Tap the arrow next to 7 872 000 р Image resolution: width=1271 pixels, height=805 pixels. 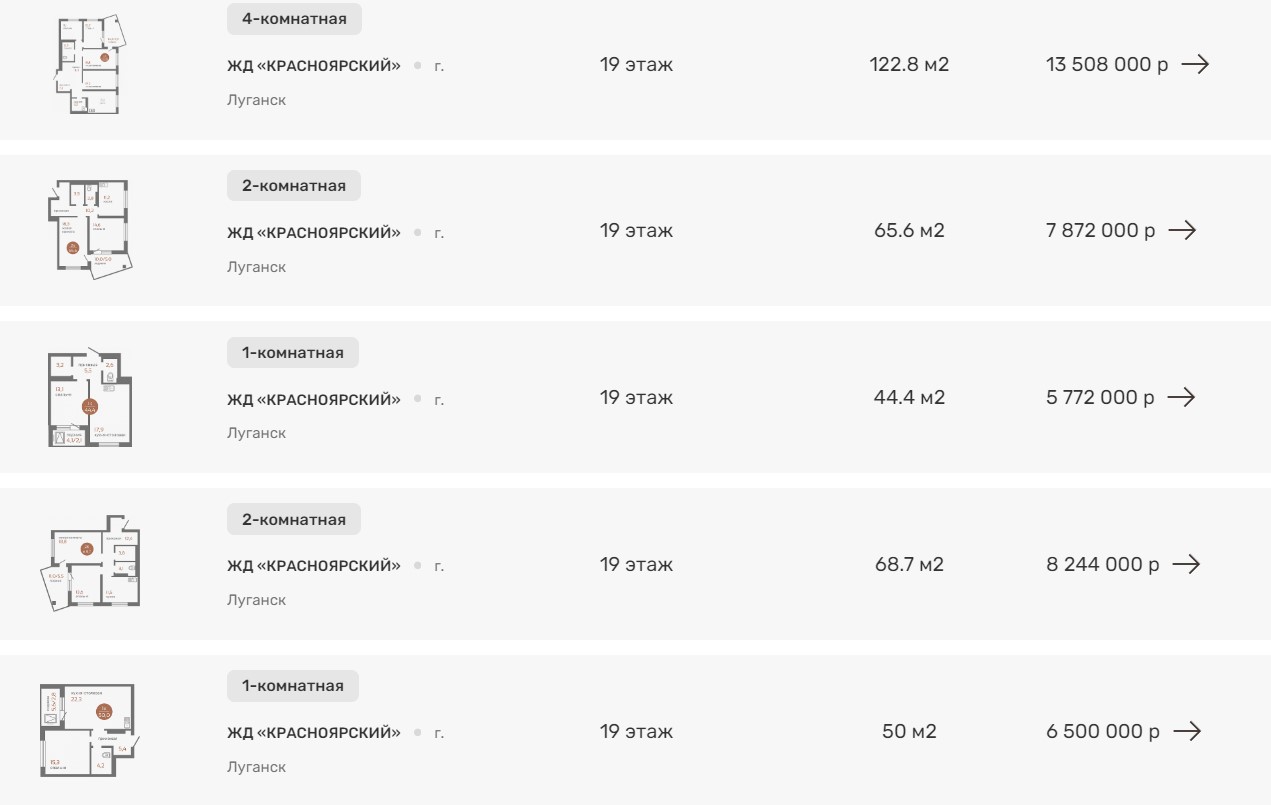[x=1182, y=230]
